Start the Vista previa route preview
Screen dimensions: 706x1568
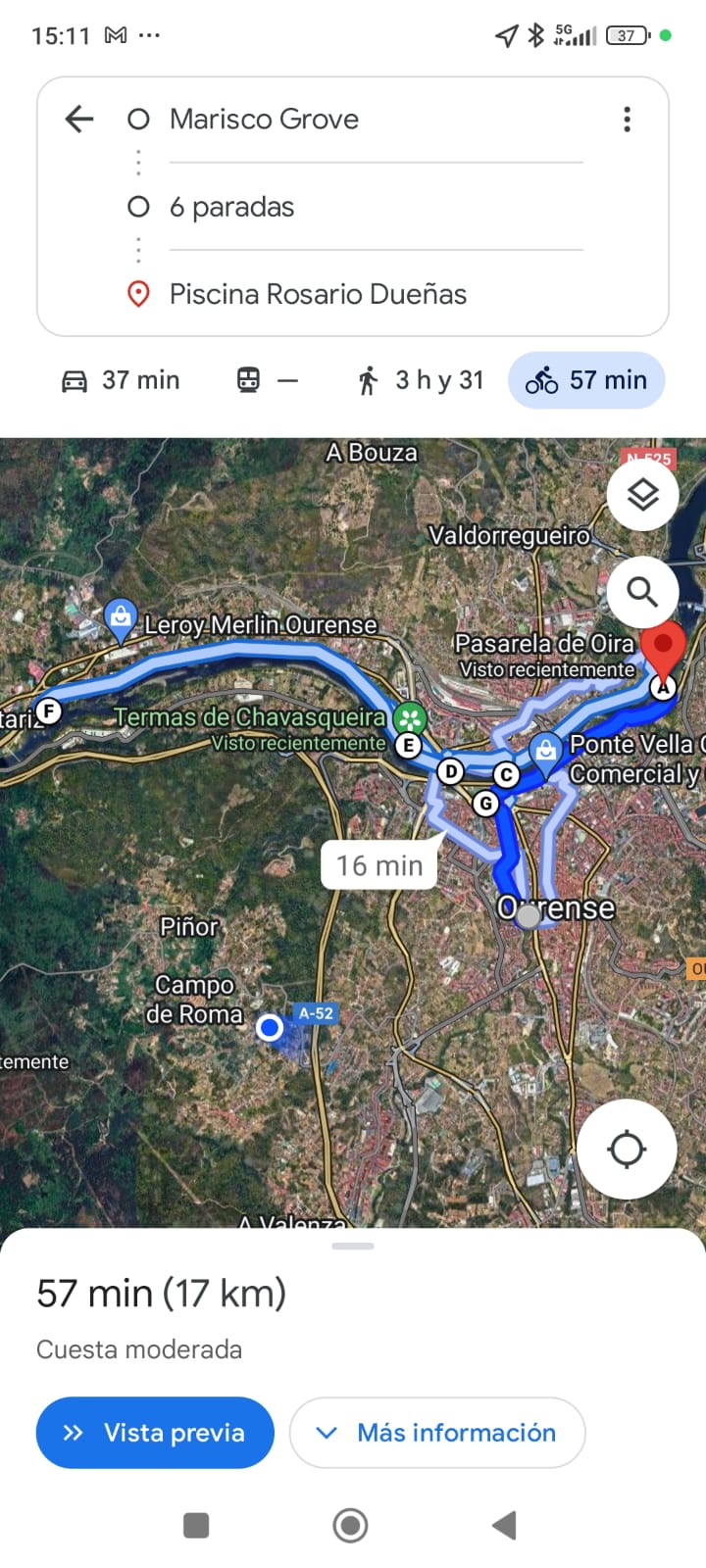(155, 1433)
